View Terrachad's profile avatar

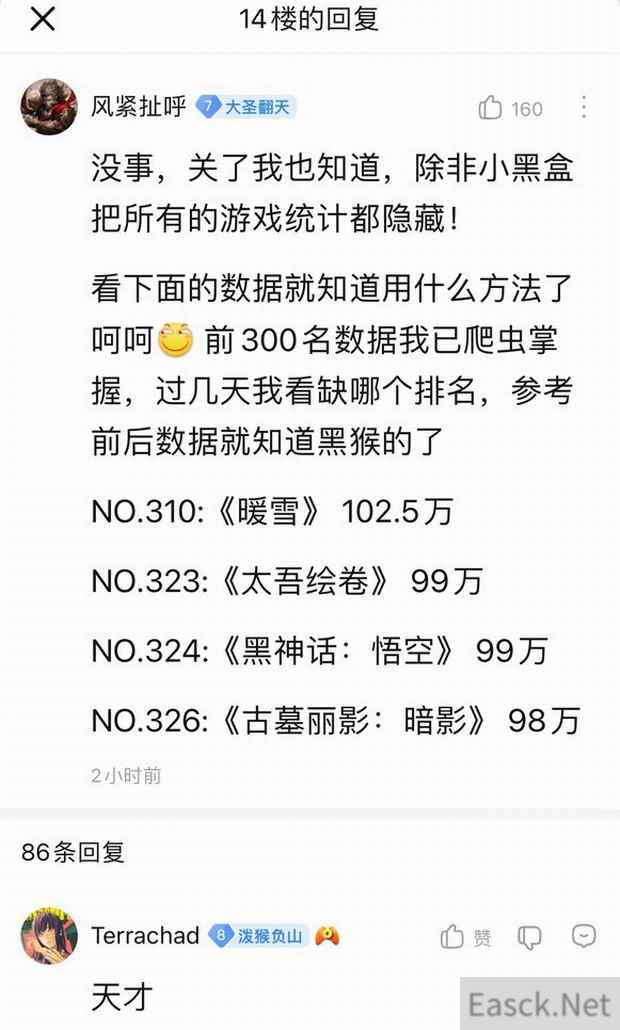pyautogui.click(x=48, y=937)
